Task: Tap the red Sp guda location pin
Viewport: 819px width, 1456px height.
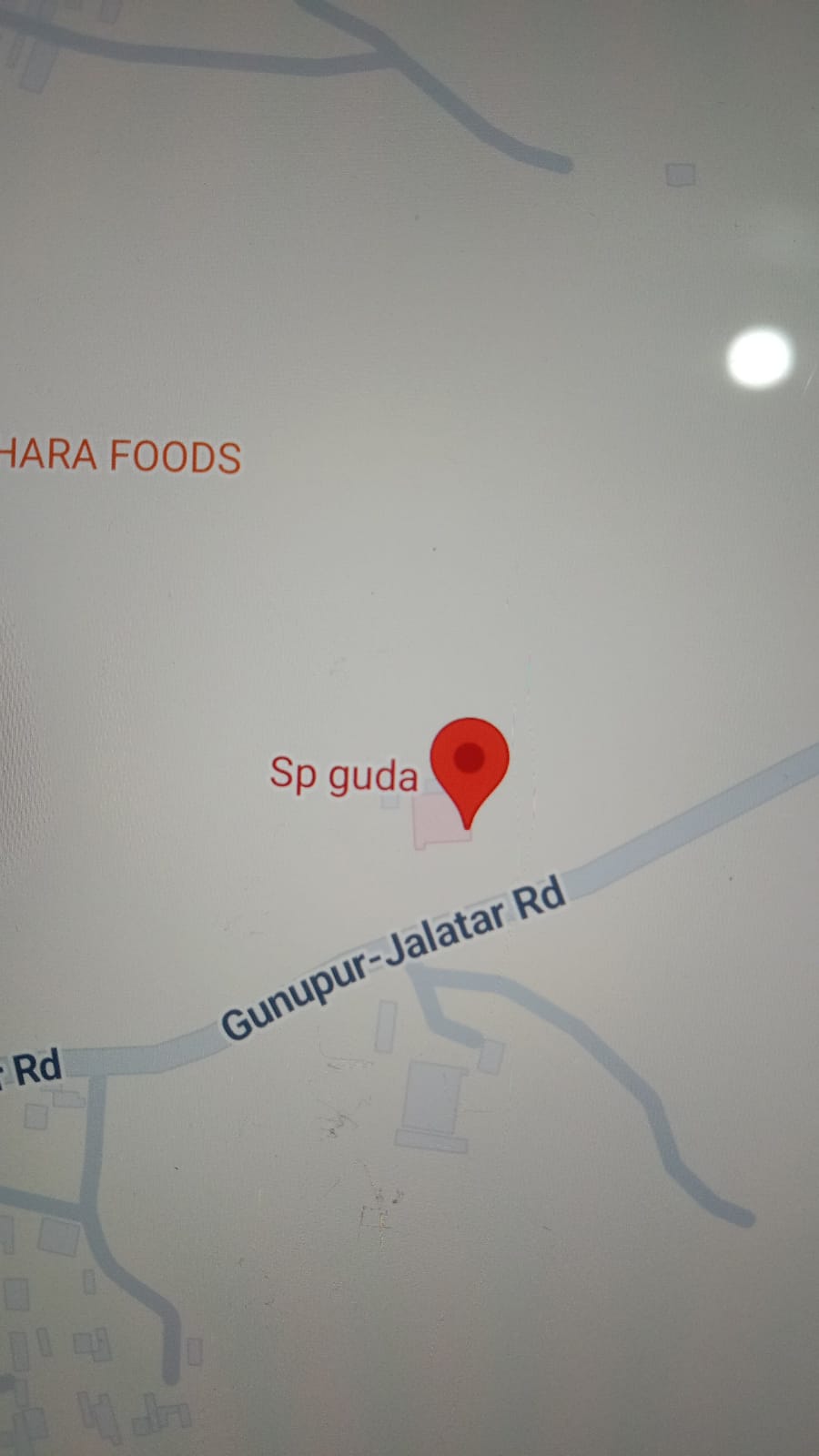Action: click(469, 763)
